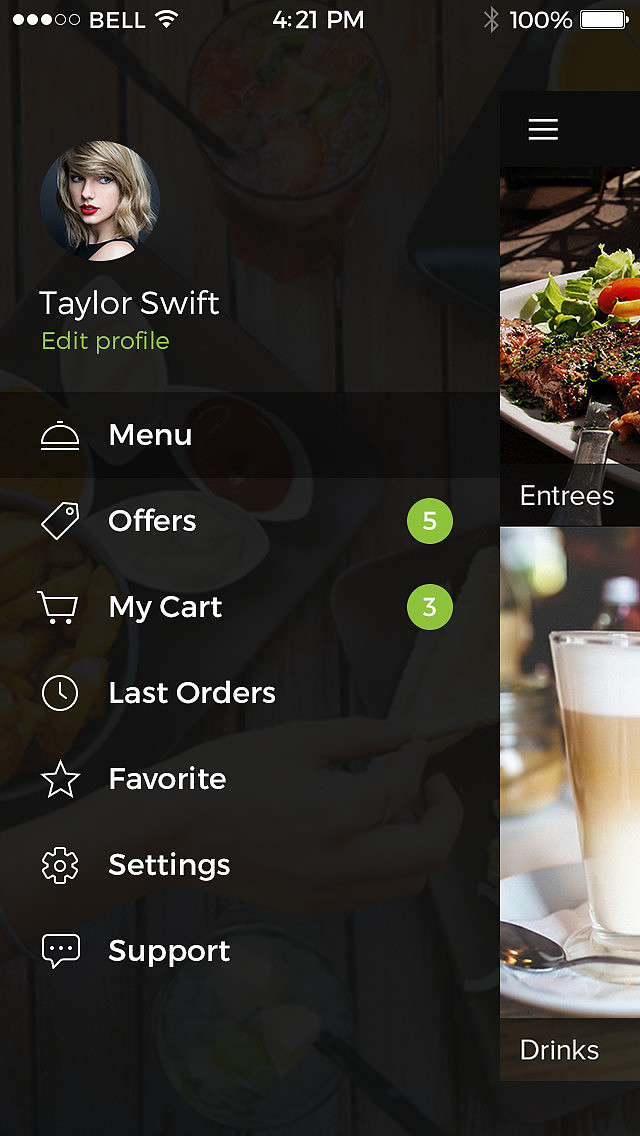The height and width of the screenshot is (1136, 640).
Task: Open the Edit profile link
Action: pyautogui.click(x=105, y=341)
